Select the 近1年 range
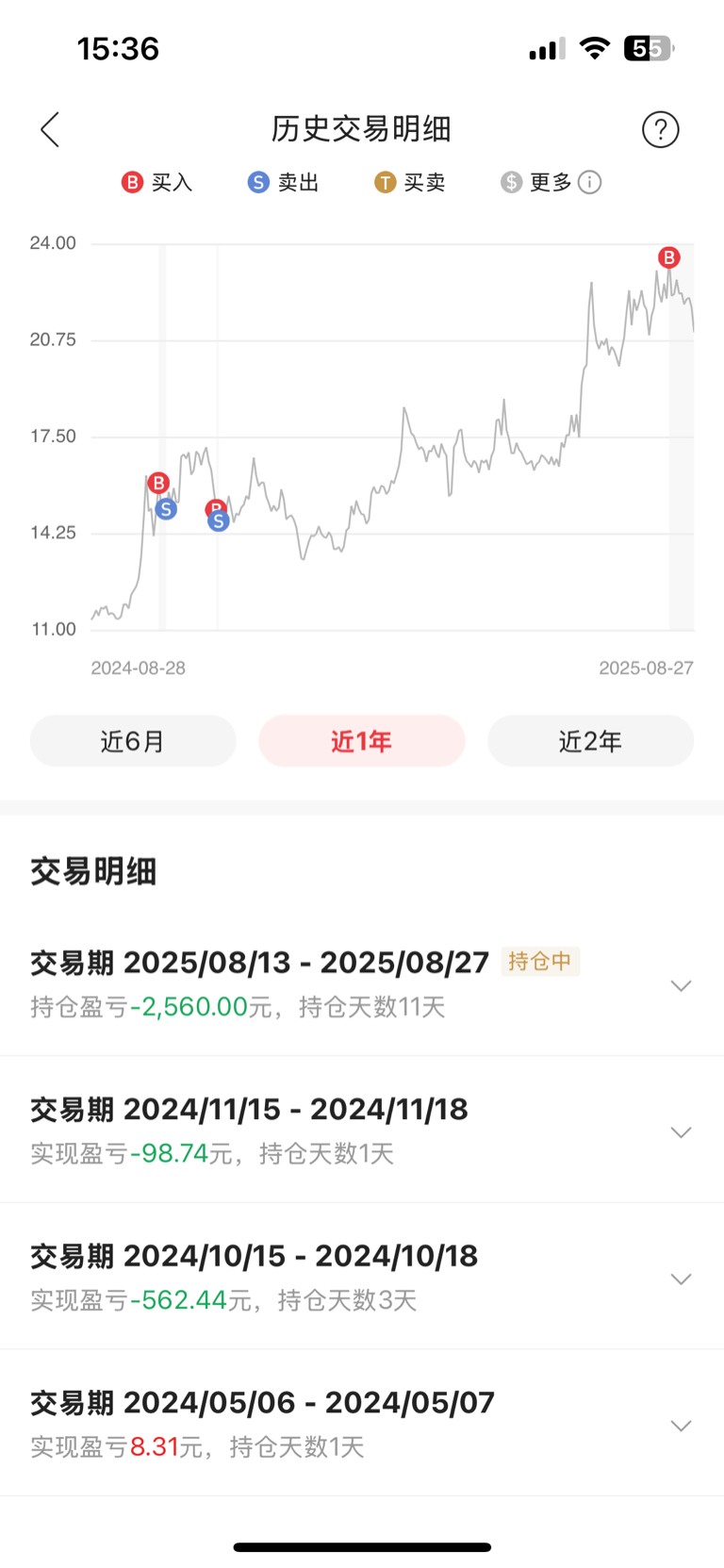This screenshot has width=724, height=1568. pos(362,741)
